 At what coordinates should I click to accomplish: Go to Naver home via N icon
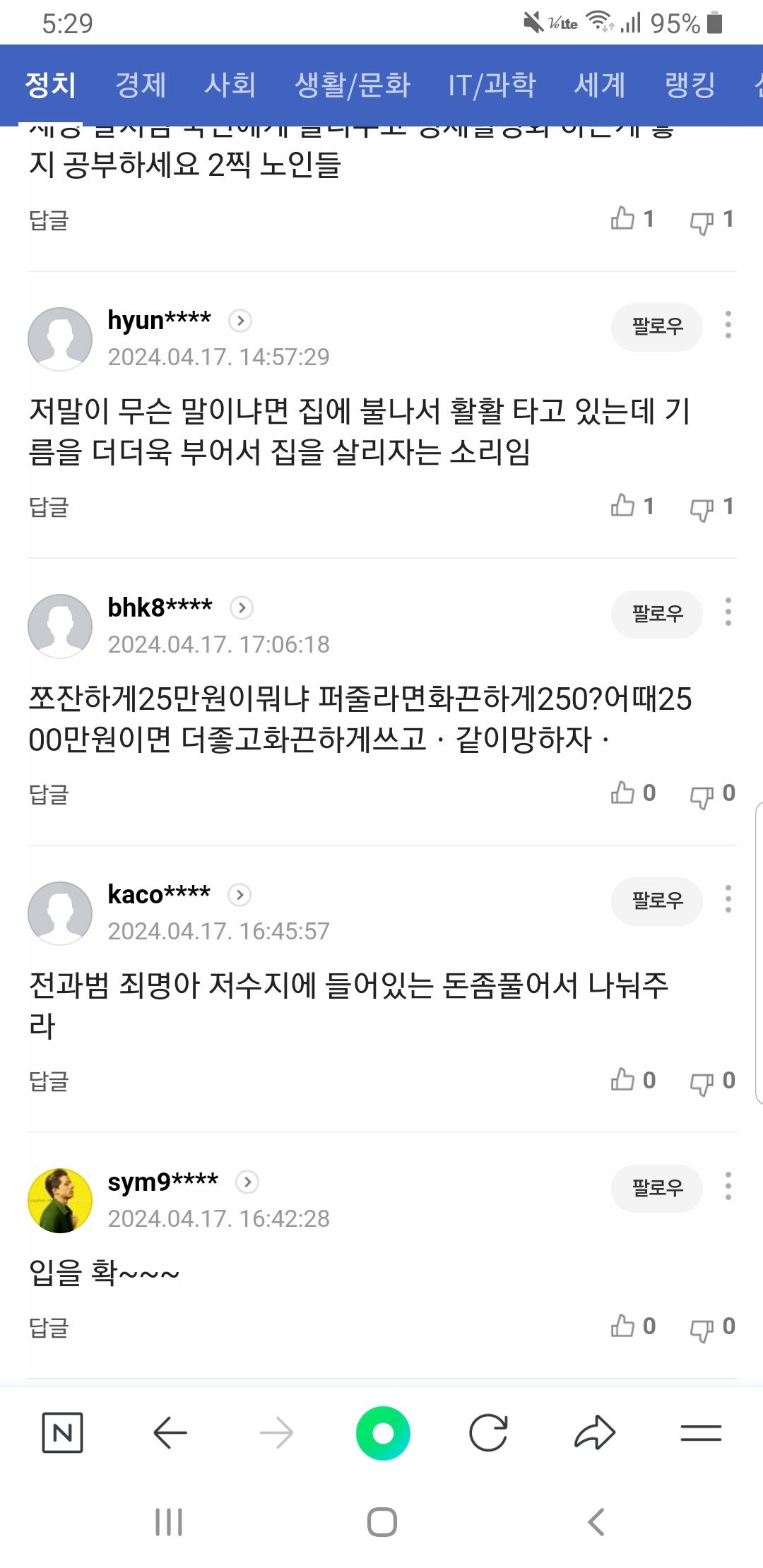[62, 1432]
